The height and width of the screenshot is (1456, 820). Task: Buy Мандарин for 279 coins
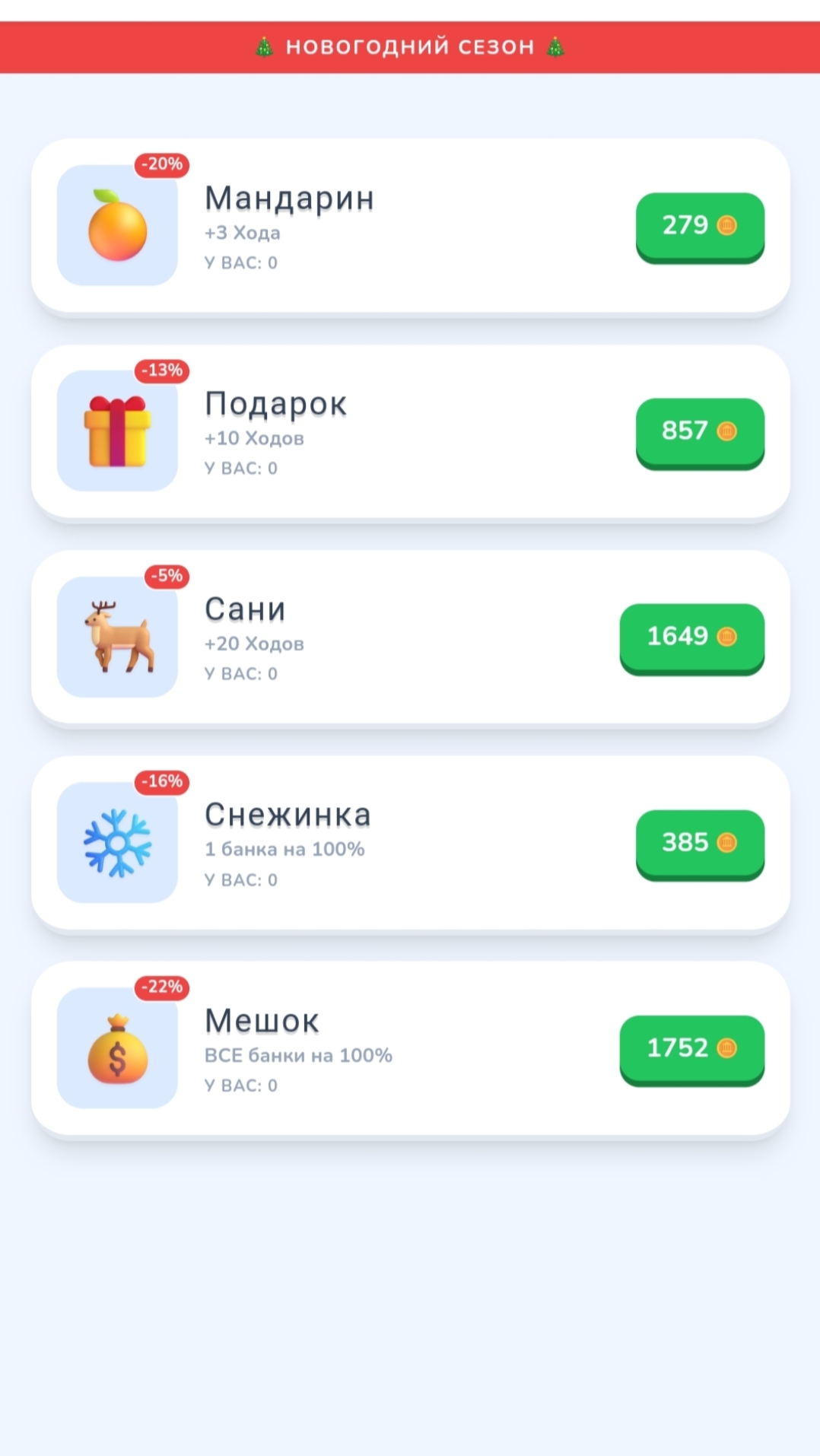coord(699,226)
